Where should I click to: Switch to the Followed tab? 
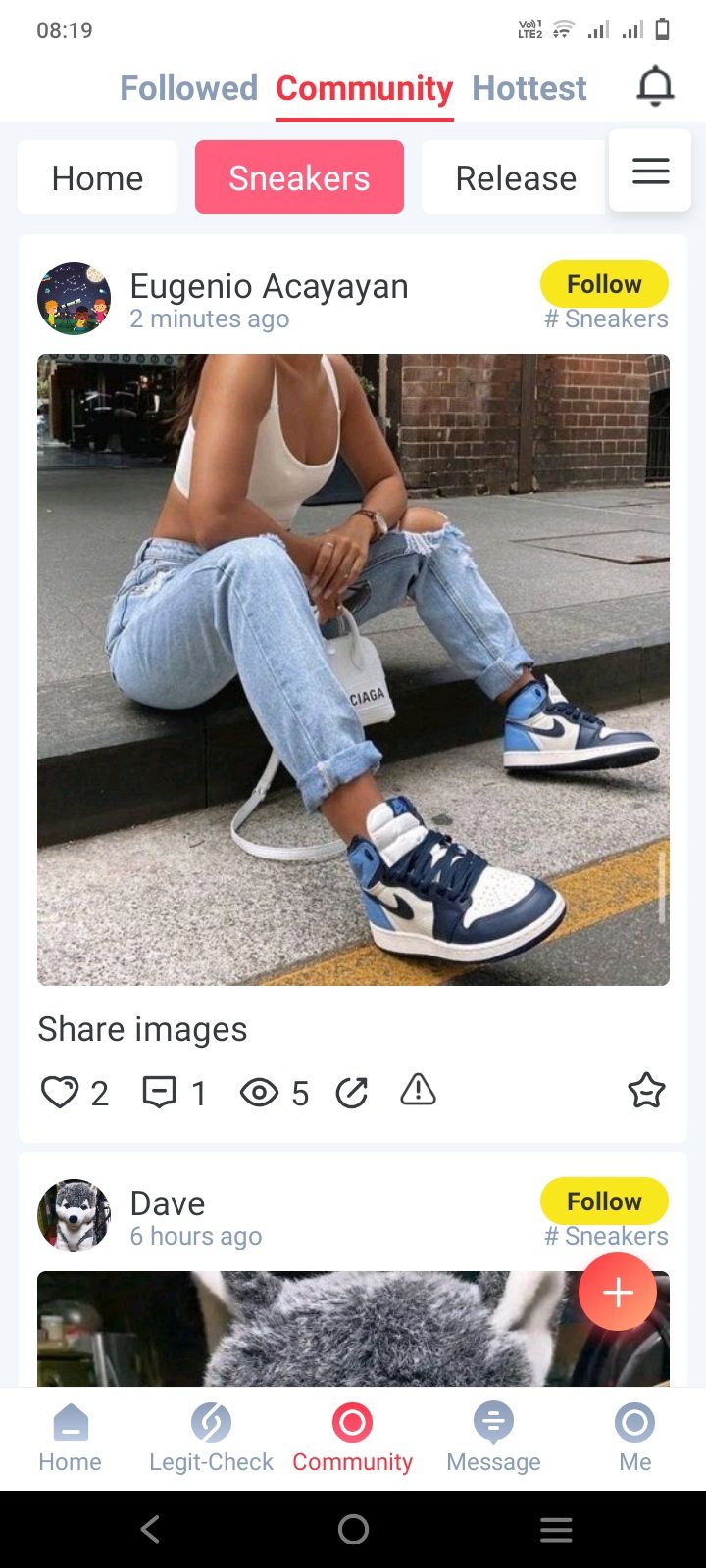188,88
